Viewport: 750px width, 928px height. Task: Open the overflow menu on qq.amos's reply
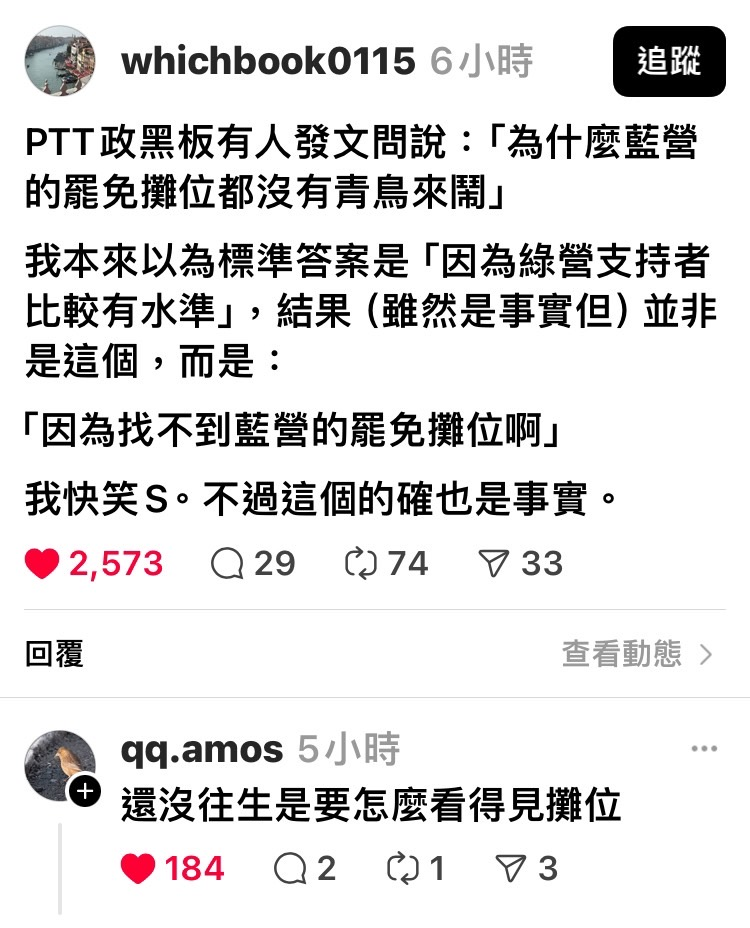[x=704, y=749]
